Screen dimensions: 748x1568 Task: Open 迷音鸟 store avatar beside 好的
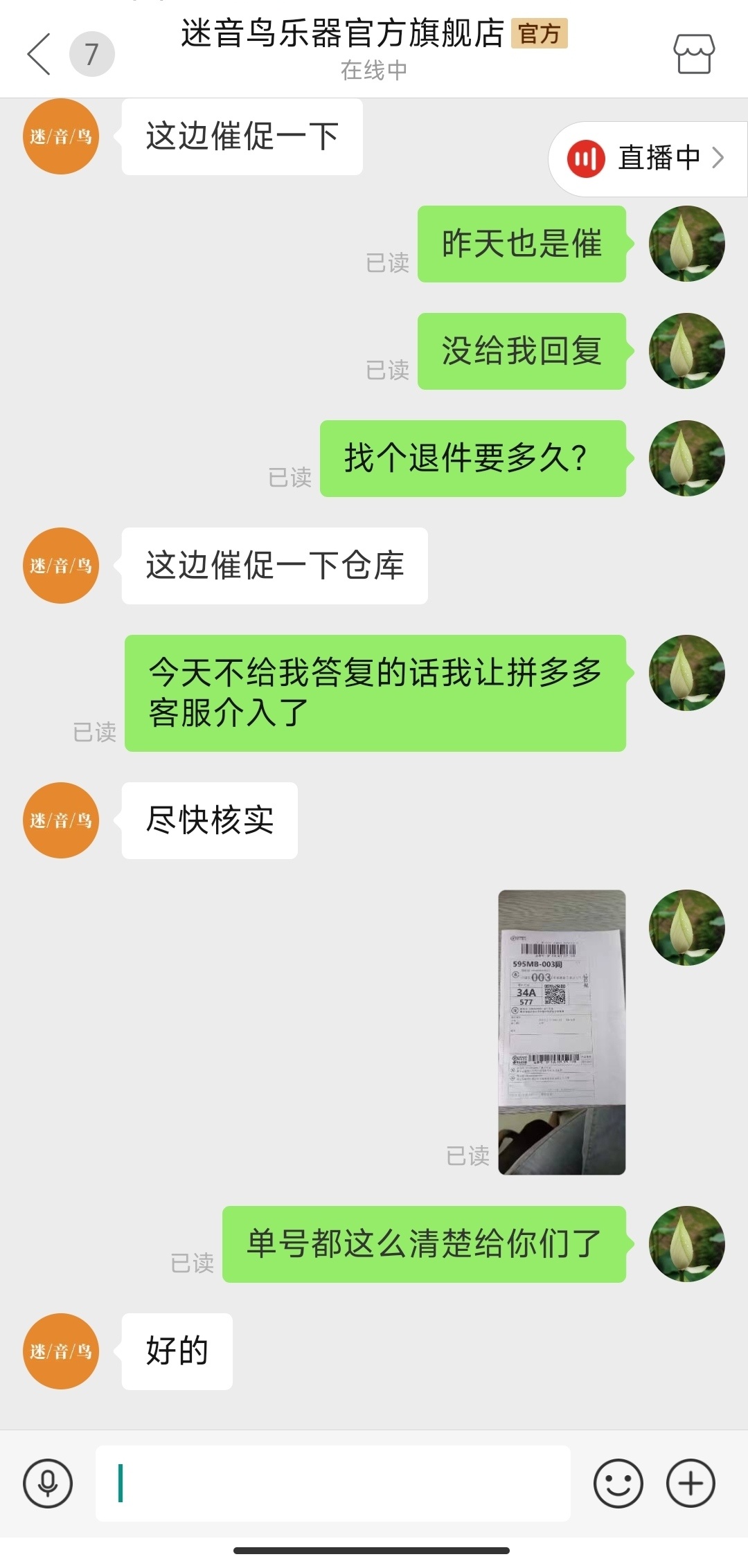(61, 1351)
